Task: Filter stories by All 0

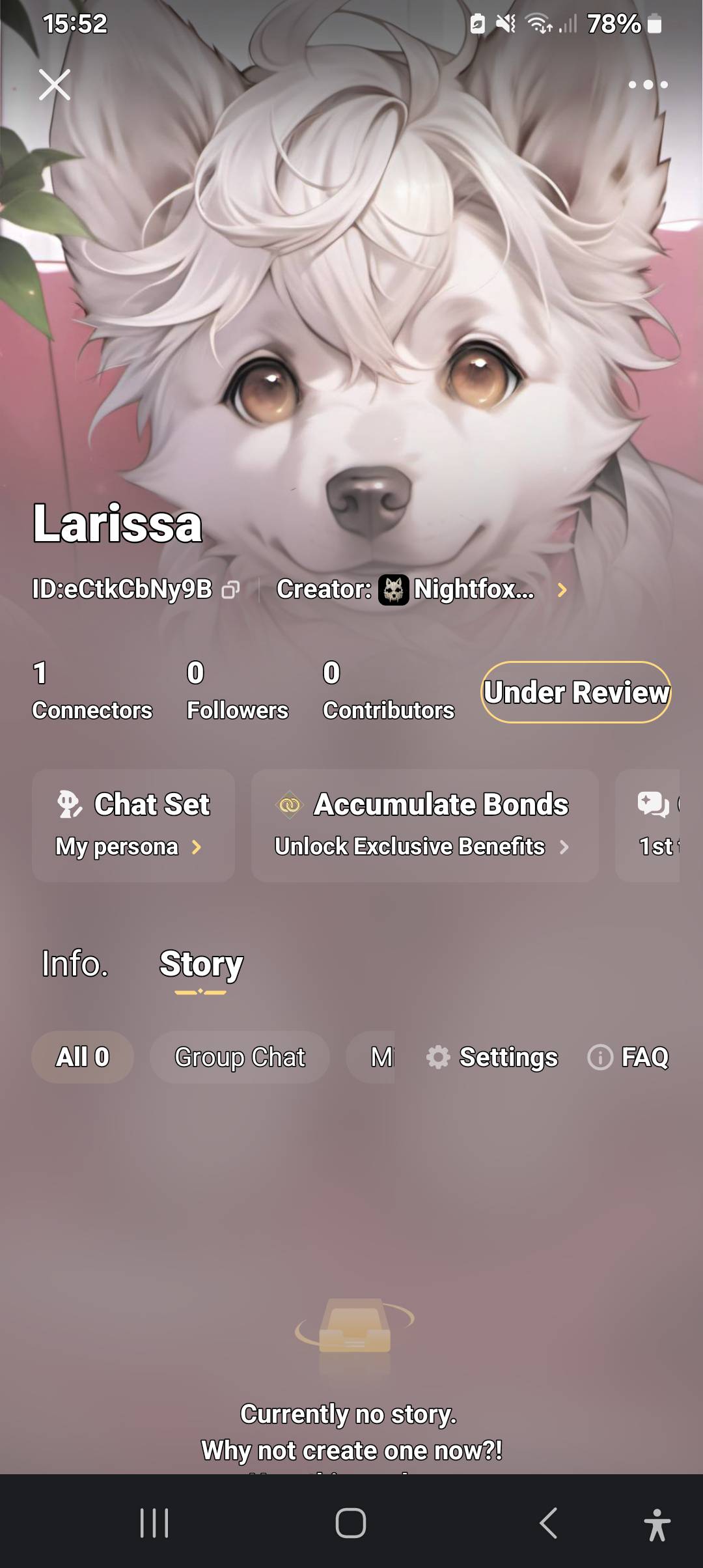Action: pyautogui.click(x=83, y=1057)
